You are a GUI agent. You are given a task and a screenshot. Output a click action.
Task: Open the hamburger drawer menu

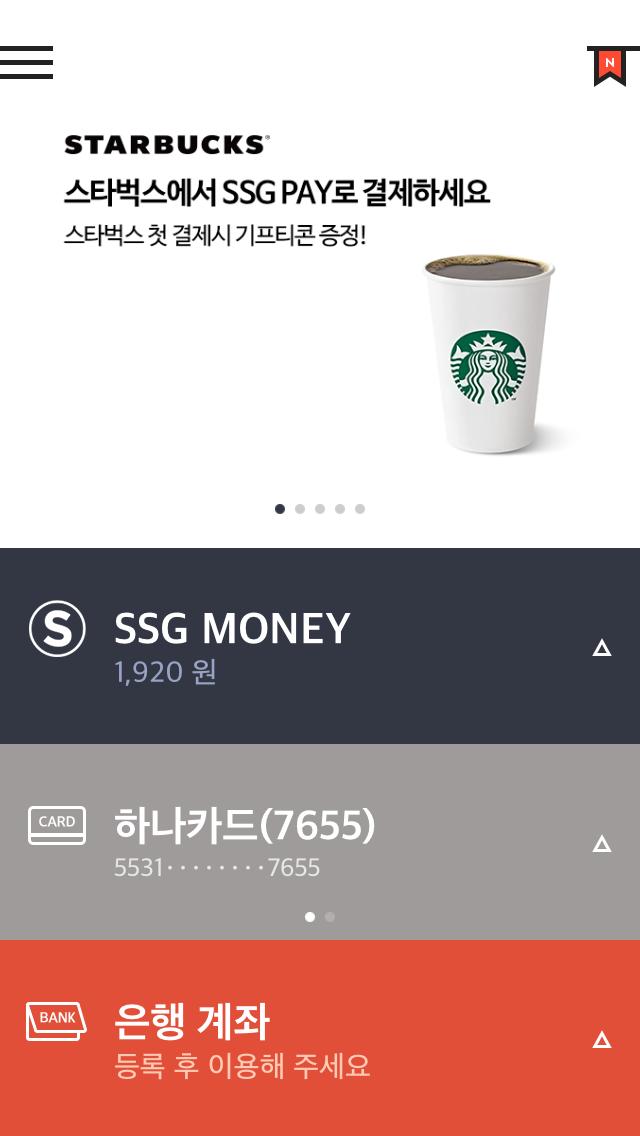tap(26, 62)
